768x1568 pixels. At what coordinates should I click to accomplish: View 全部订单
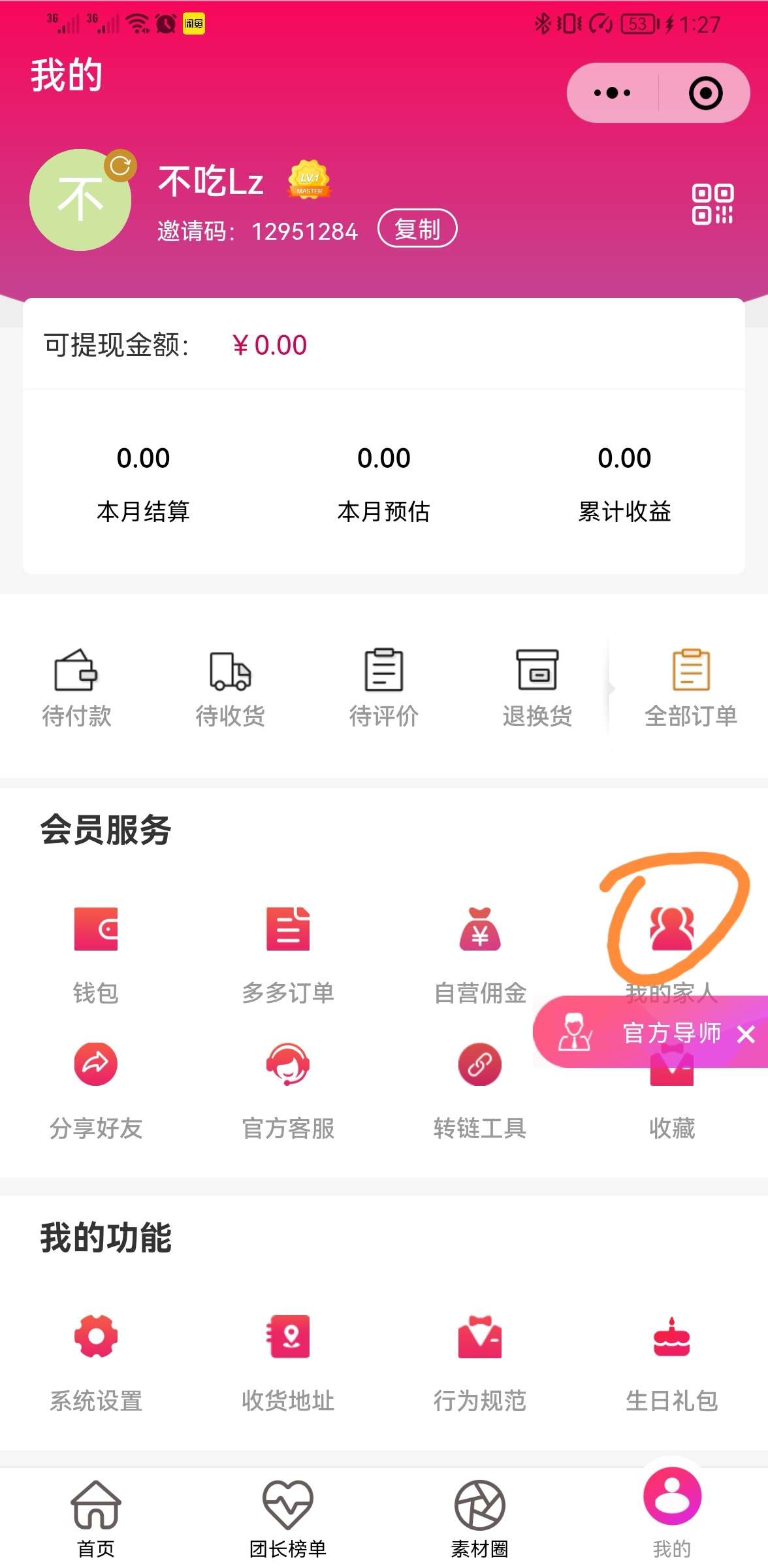tap(691, 687)
